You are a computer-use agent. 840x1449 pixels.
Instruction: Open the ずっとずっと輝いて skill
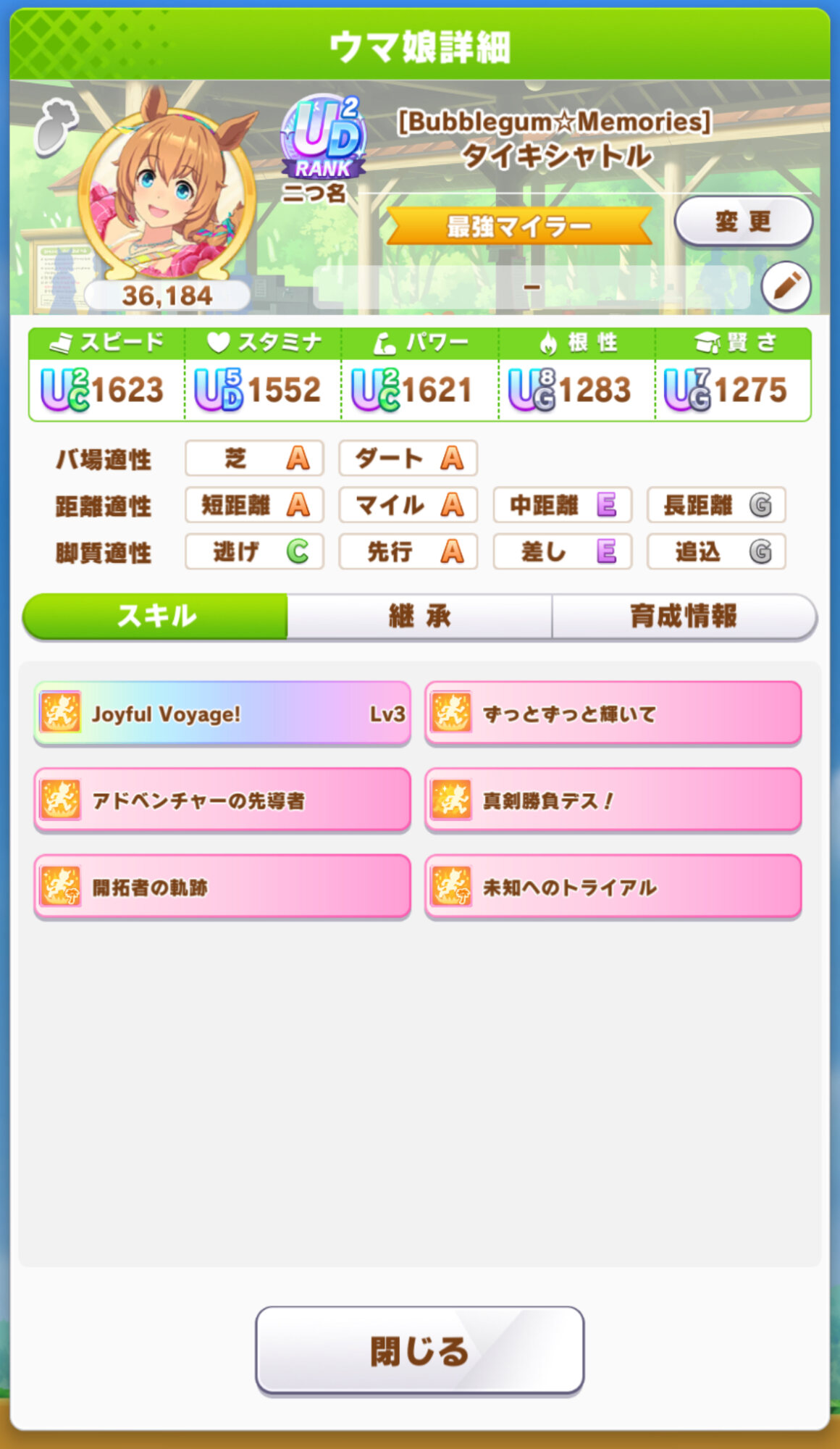click(x=613, y=714)
